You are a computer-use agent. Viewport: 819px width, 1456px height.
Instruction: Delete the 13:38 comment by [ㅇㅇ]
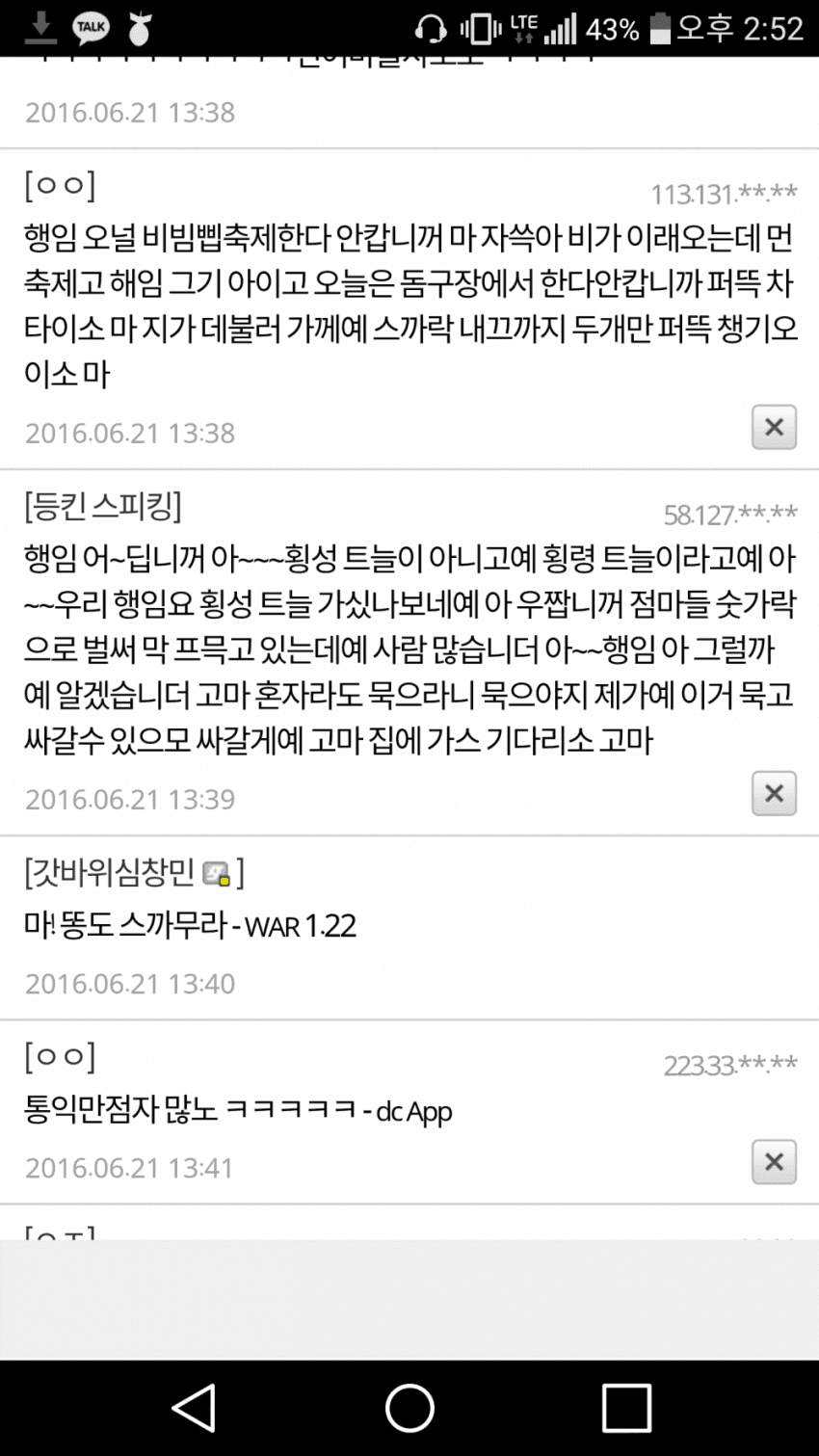(774, 427)
